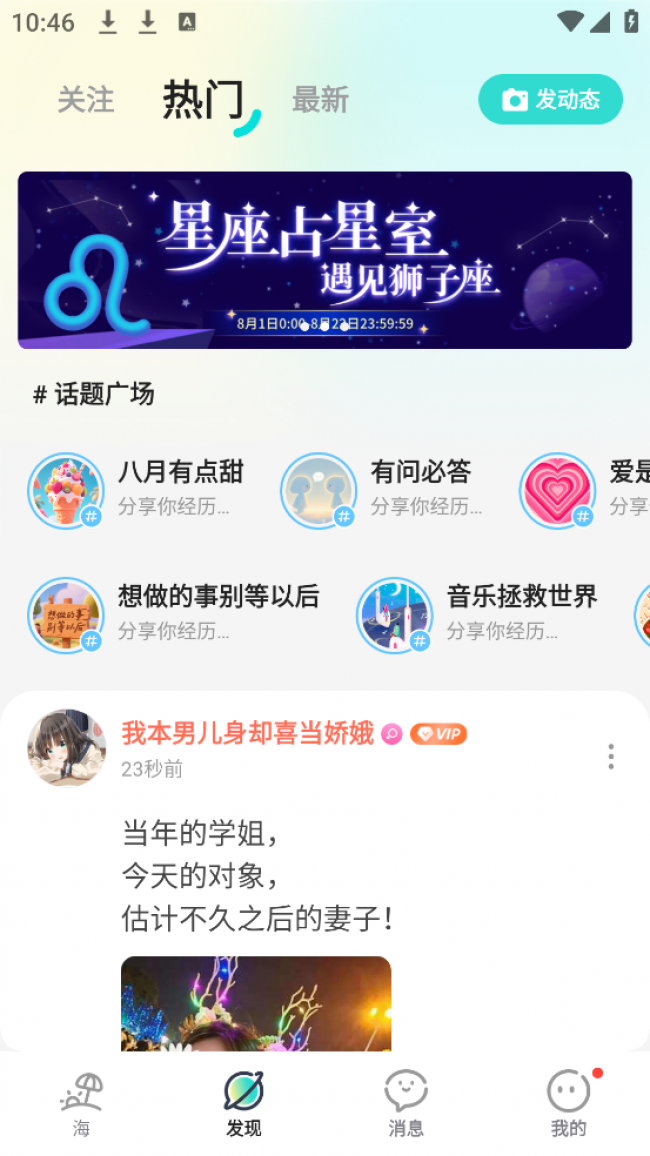Tap the 发动态 button to post

(550, 100)
